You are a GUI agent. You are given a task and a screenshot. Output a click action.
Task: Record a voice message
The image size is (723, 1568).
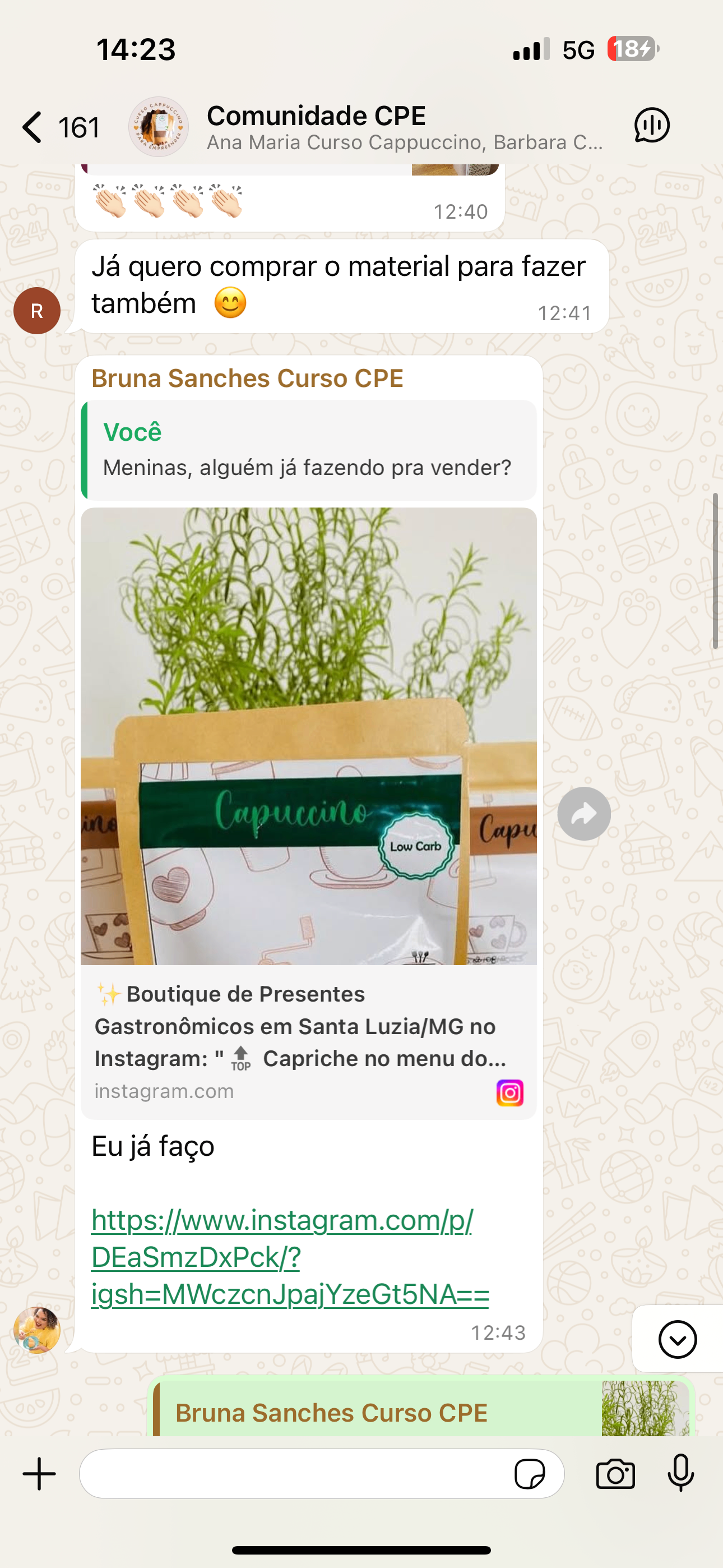tap(680, 1474)
